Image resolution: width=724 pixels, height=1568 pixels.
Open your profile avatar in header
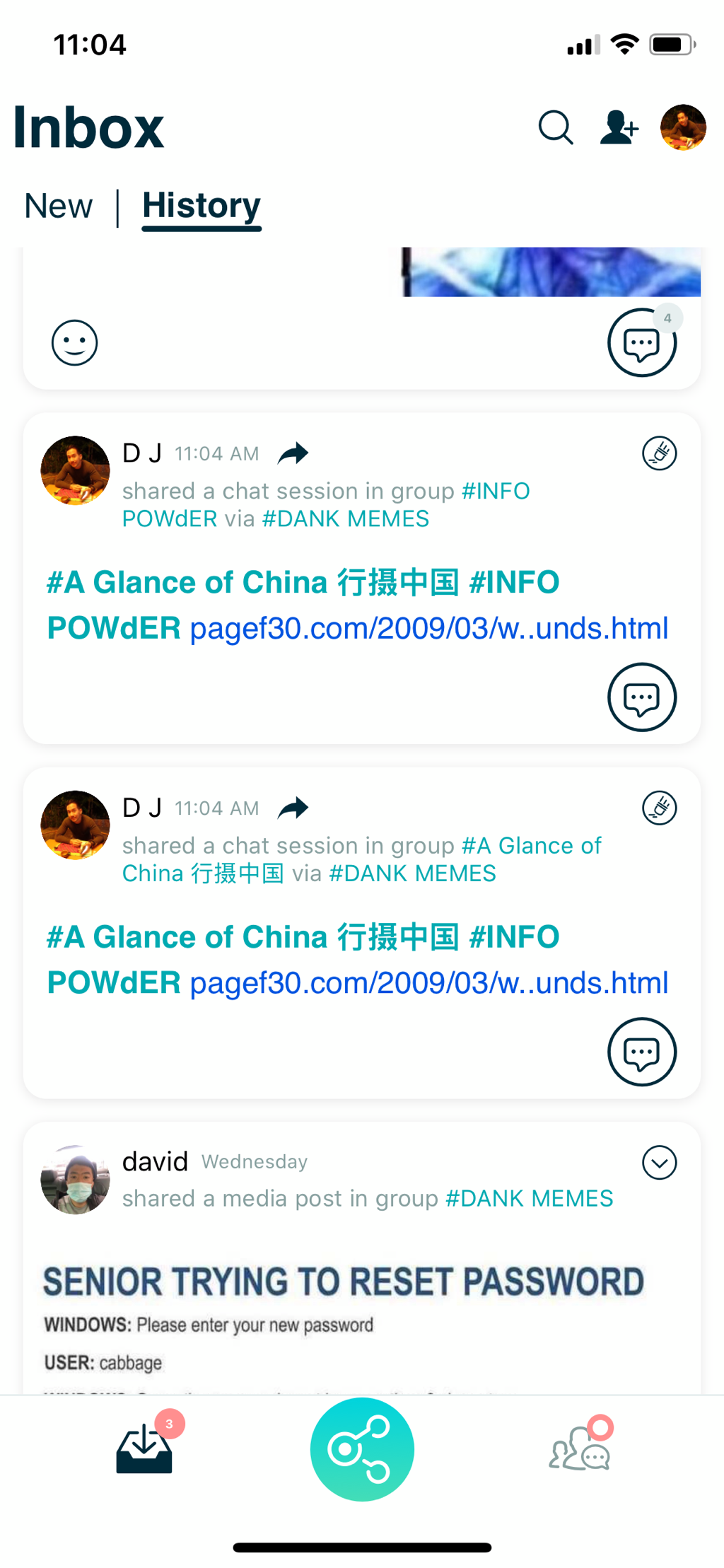point(682,128)
